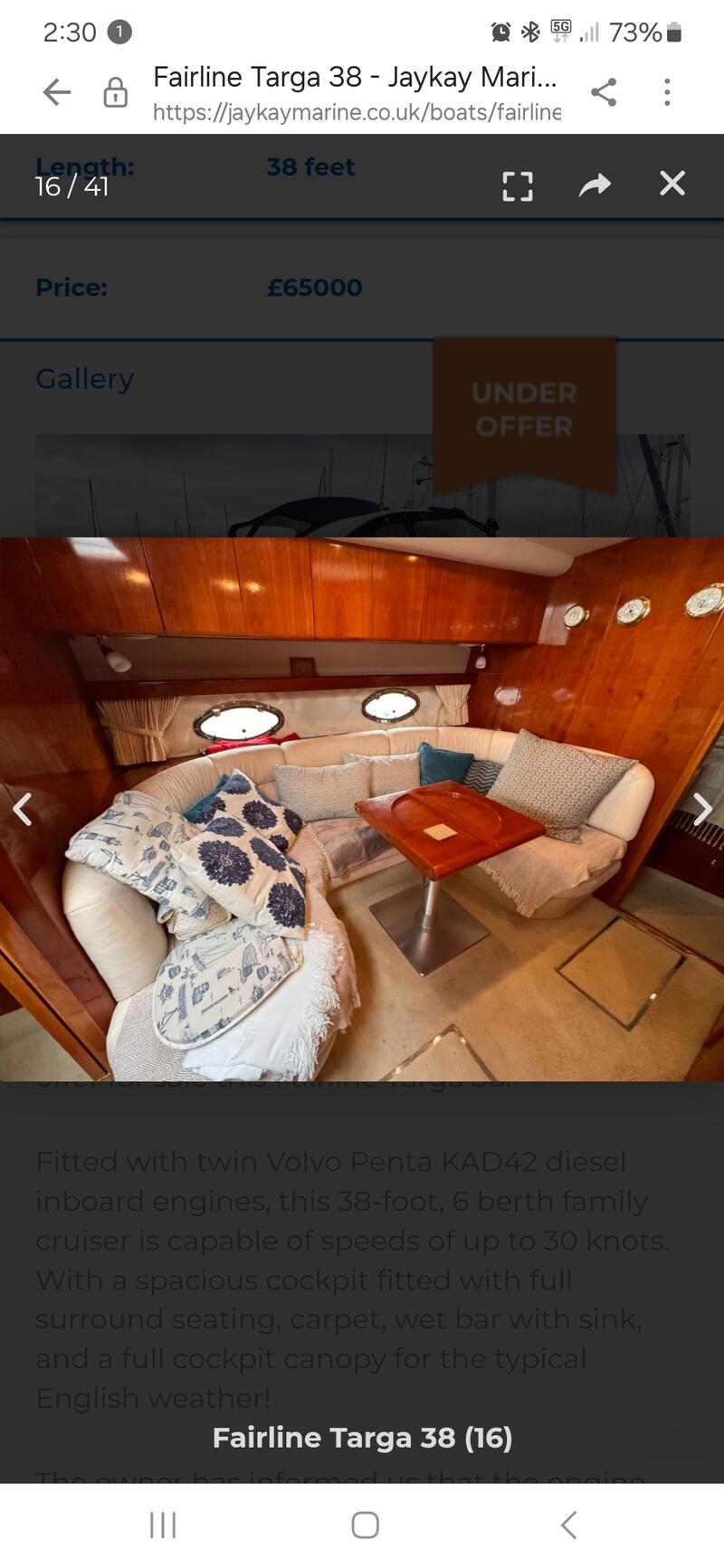Go back using browser back arrow
724x1568 pixels.
56,91
